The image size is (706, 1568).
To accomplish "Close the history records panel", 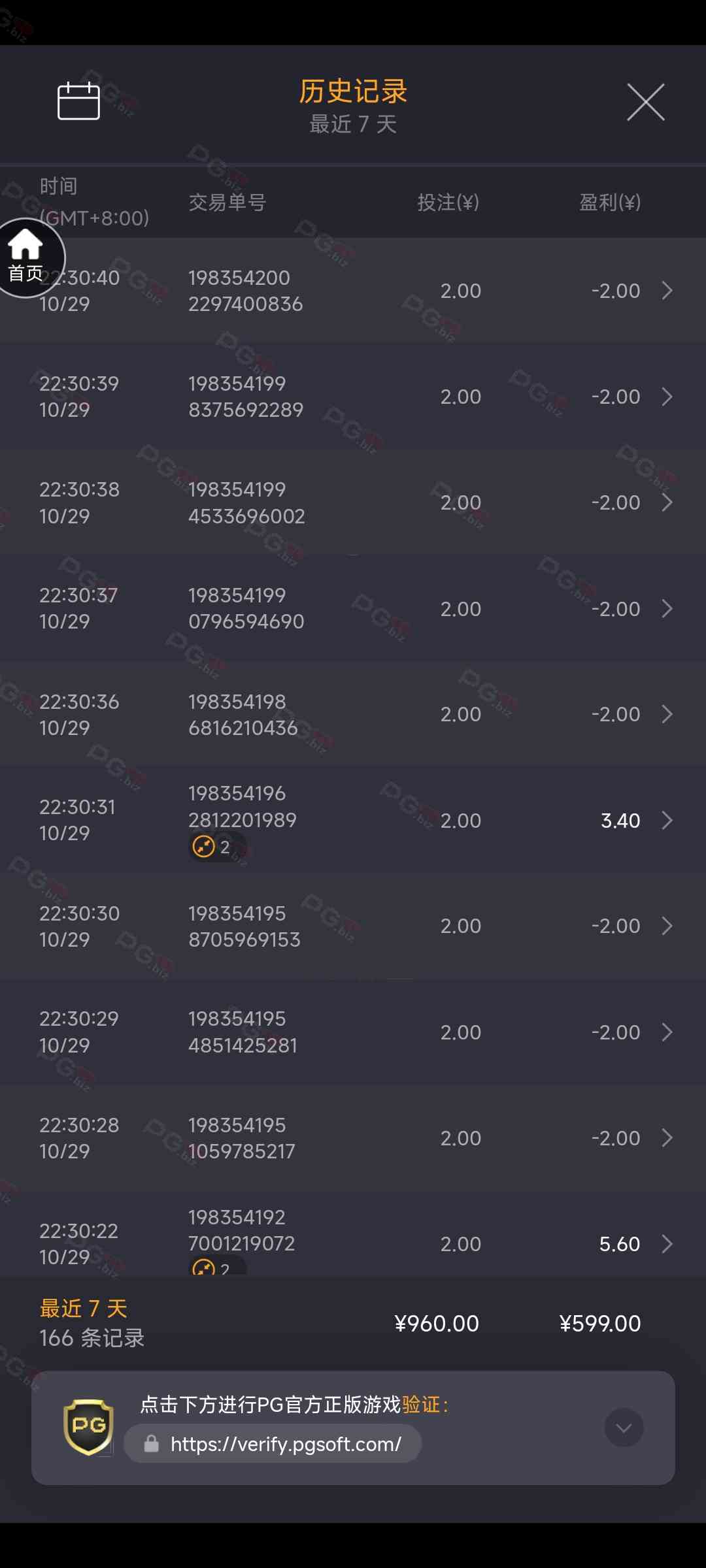I will pos(645,102).
